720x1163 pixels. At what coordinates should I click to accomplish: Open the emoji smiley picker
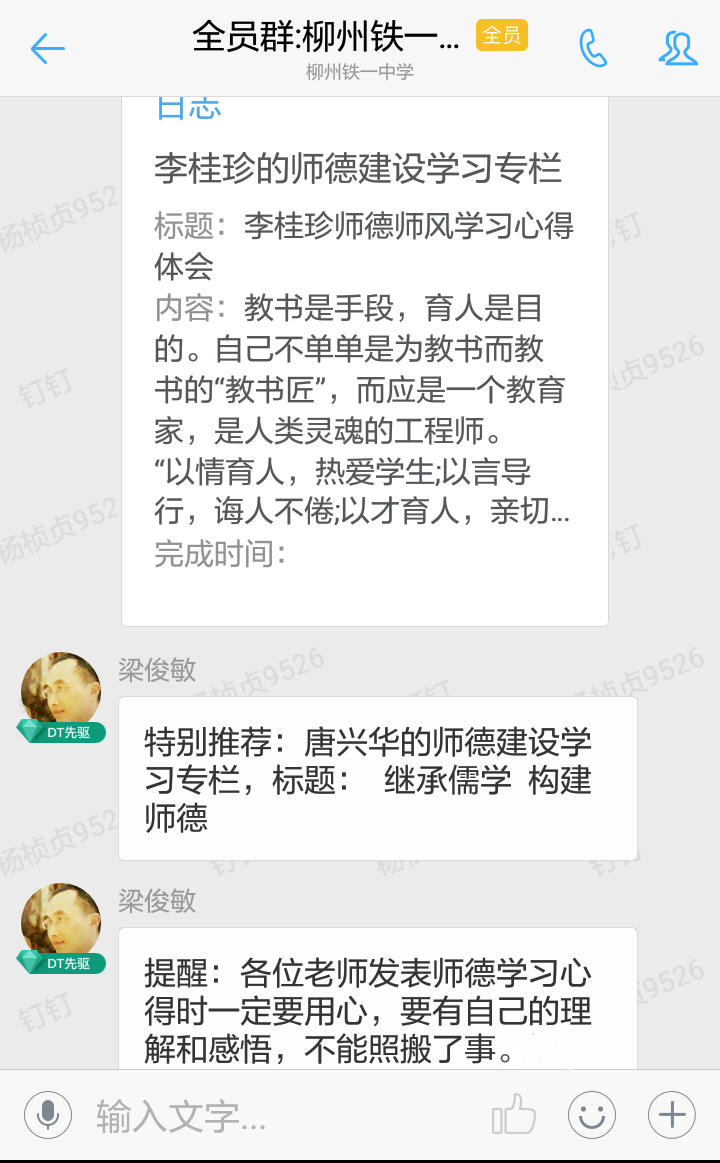click(x=592, y=1114)
